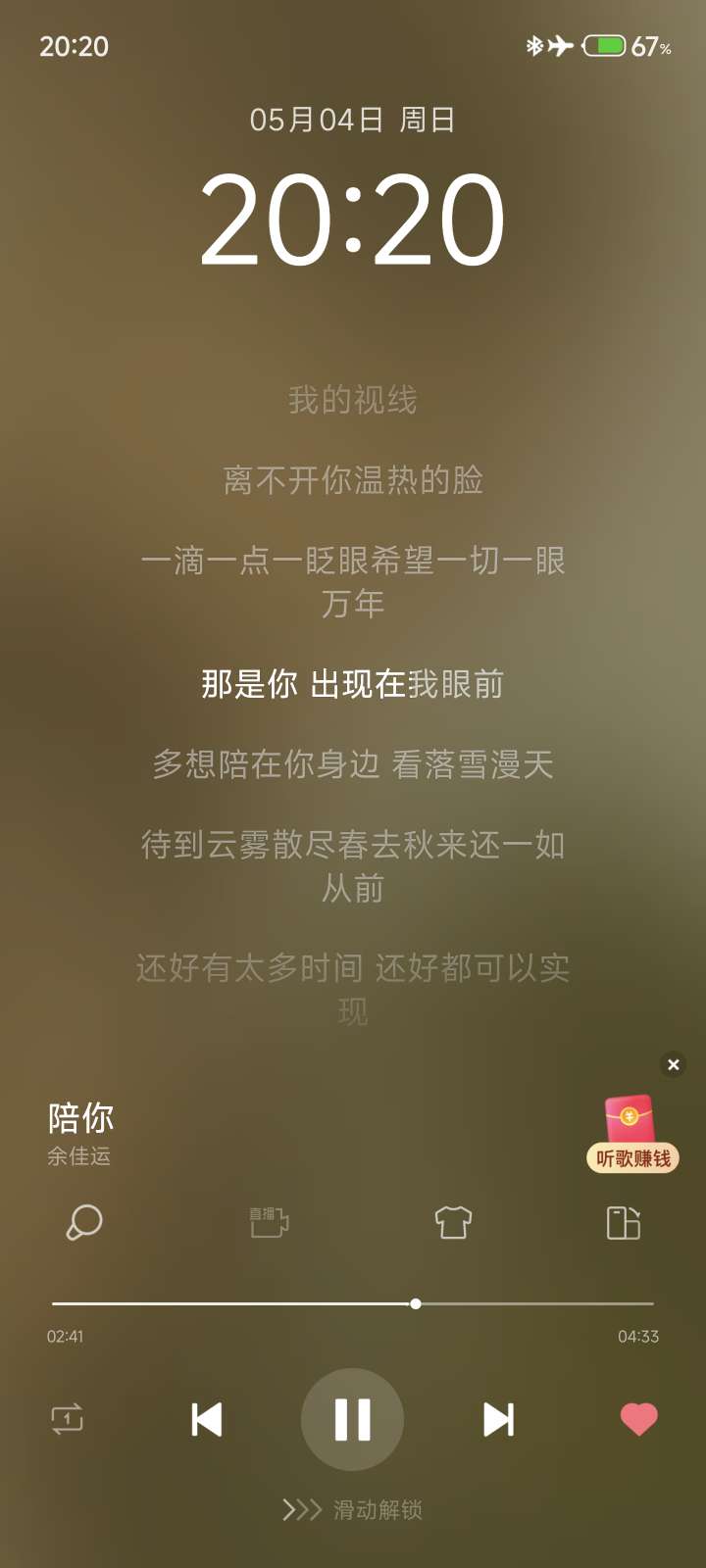Unlike the song with the heart icon
Screen dimensions: 706x1568
638,1419
